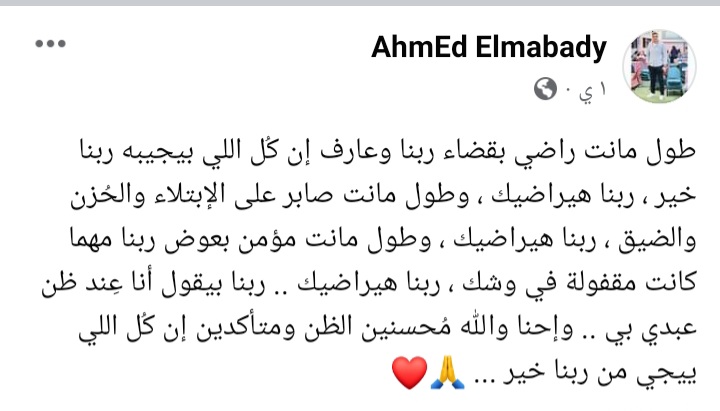Open the post's three-dot options menu
Image resolution: width=720 pixels, height=411 pixels.
[49, 45]
